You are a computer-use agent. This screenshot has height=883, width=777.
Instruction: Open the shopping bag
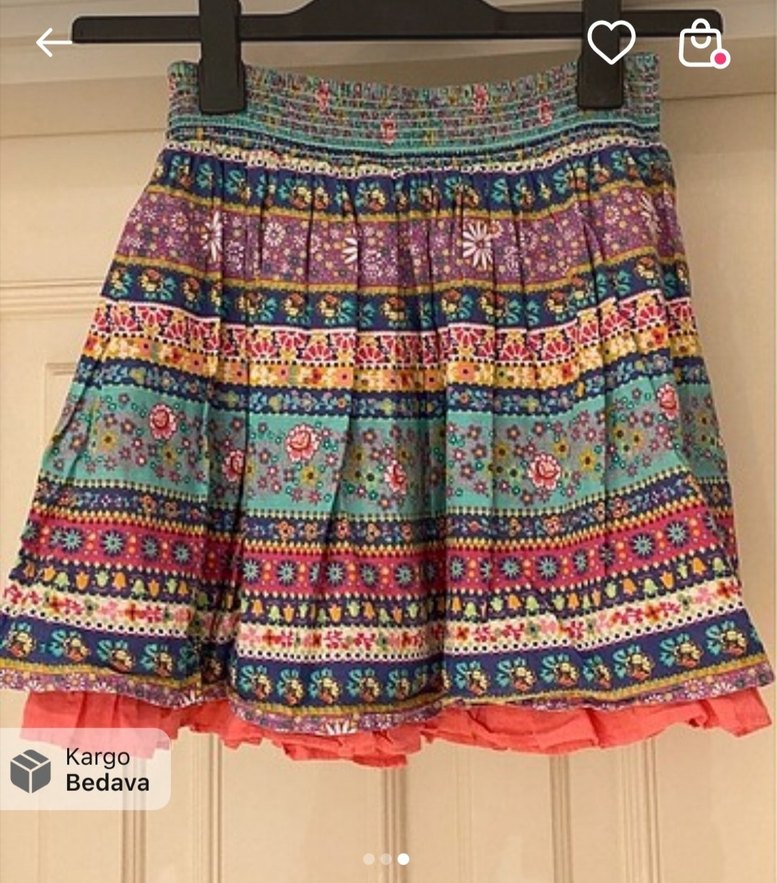(701, 44)
